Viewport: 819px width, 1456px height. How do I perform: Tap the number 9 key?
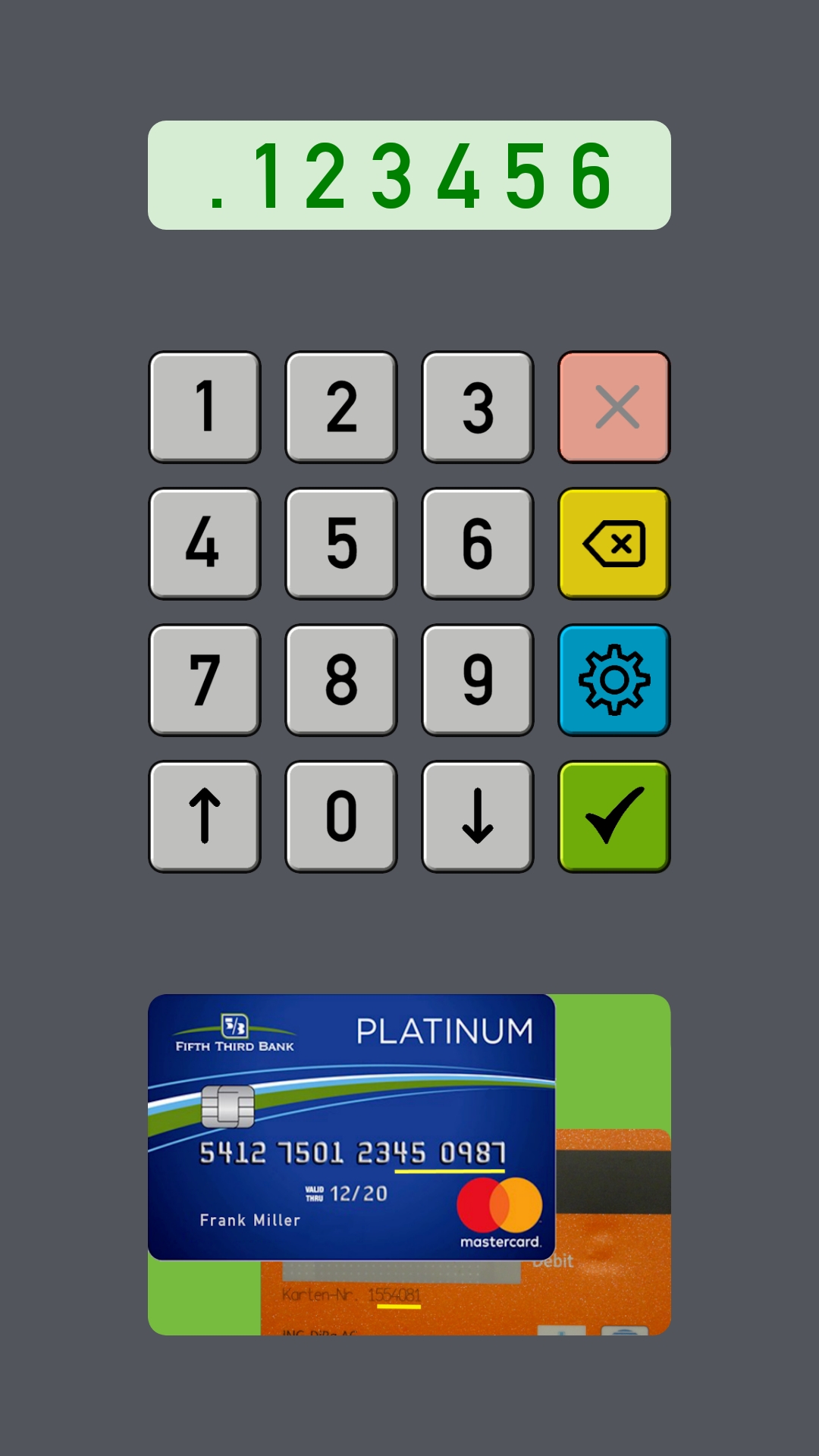click(x=478, y=680)
